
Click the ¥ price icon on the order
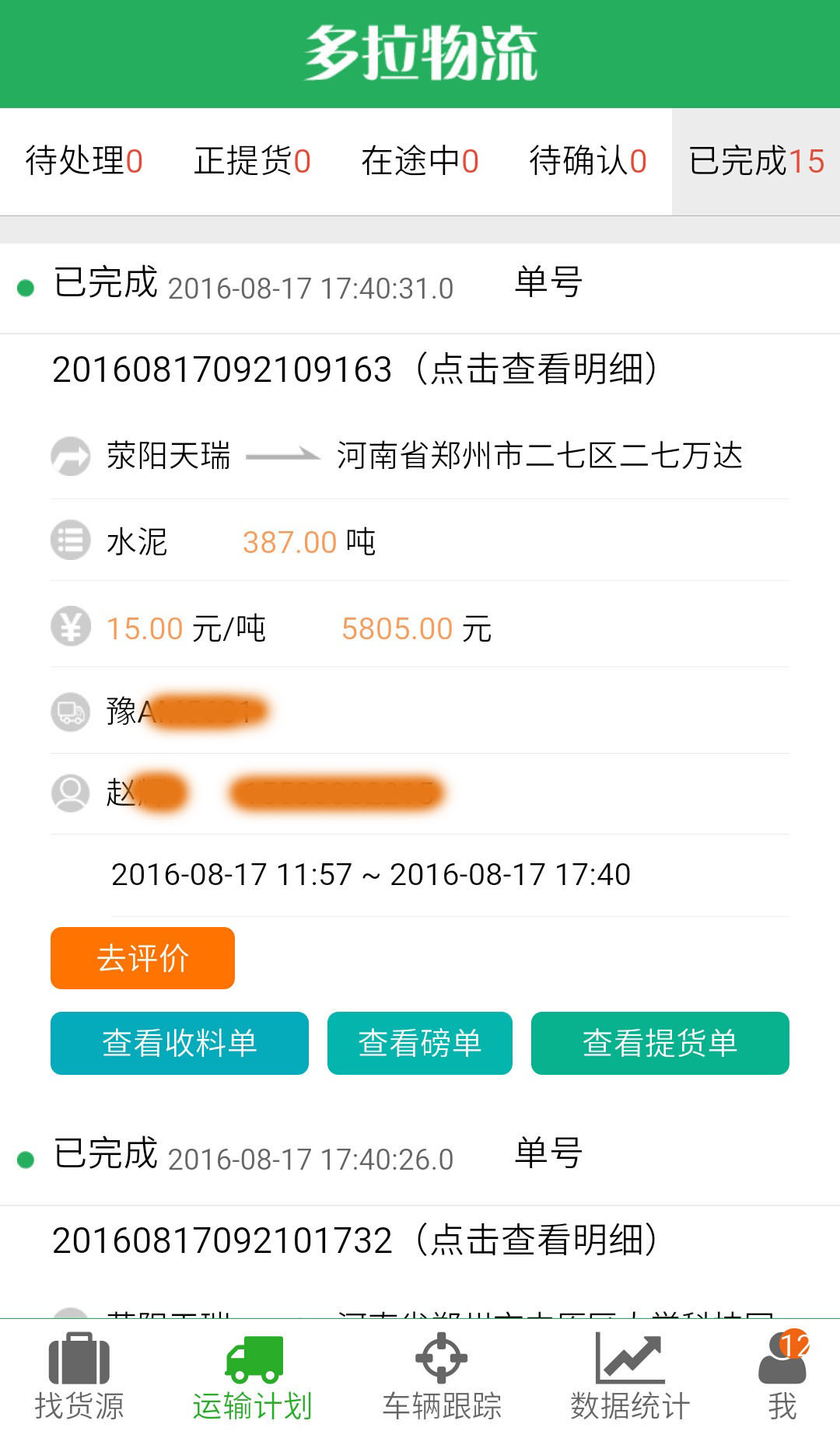click(71, 627)
